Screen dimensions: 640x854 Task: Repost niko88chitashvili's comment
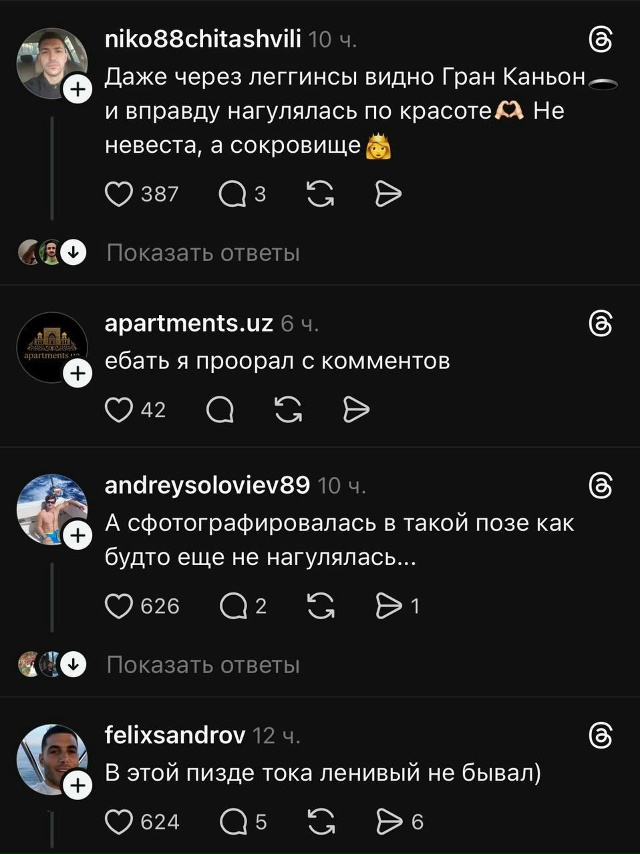320,194
